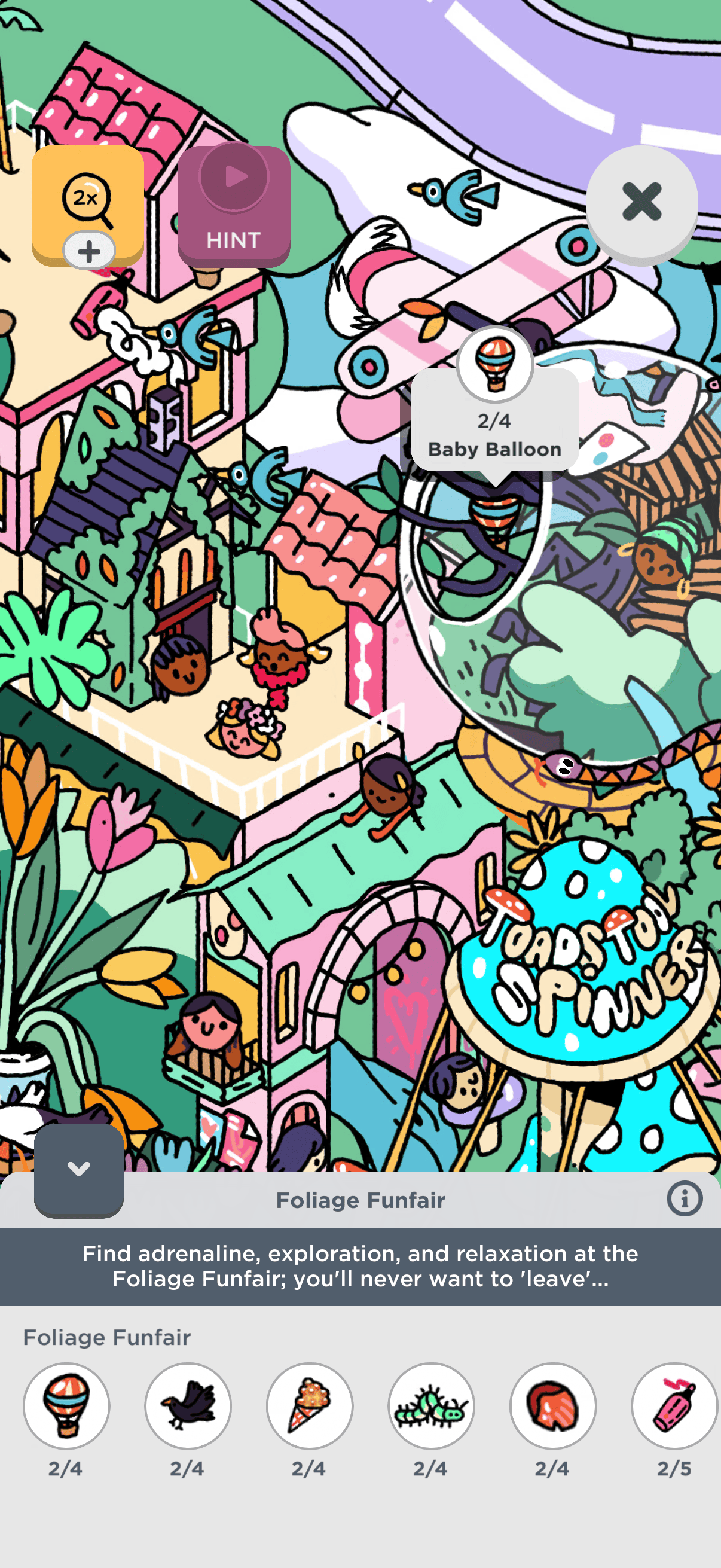721x1568 pixels.
Task: Select the hot air balloon item
Action: tap(66, 1405)
